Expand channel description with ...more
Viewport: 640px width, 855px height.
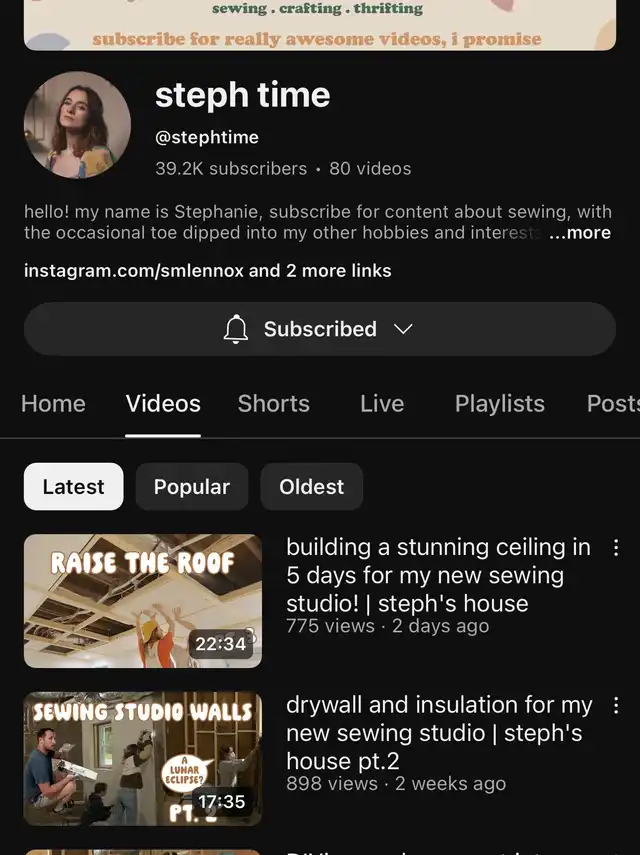click(580, 233)
